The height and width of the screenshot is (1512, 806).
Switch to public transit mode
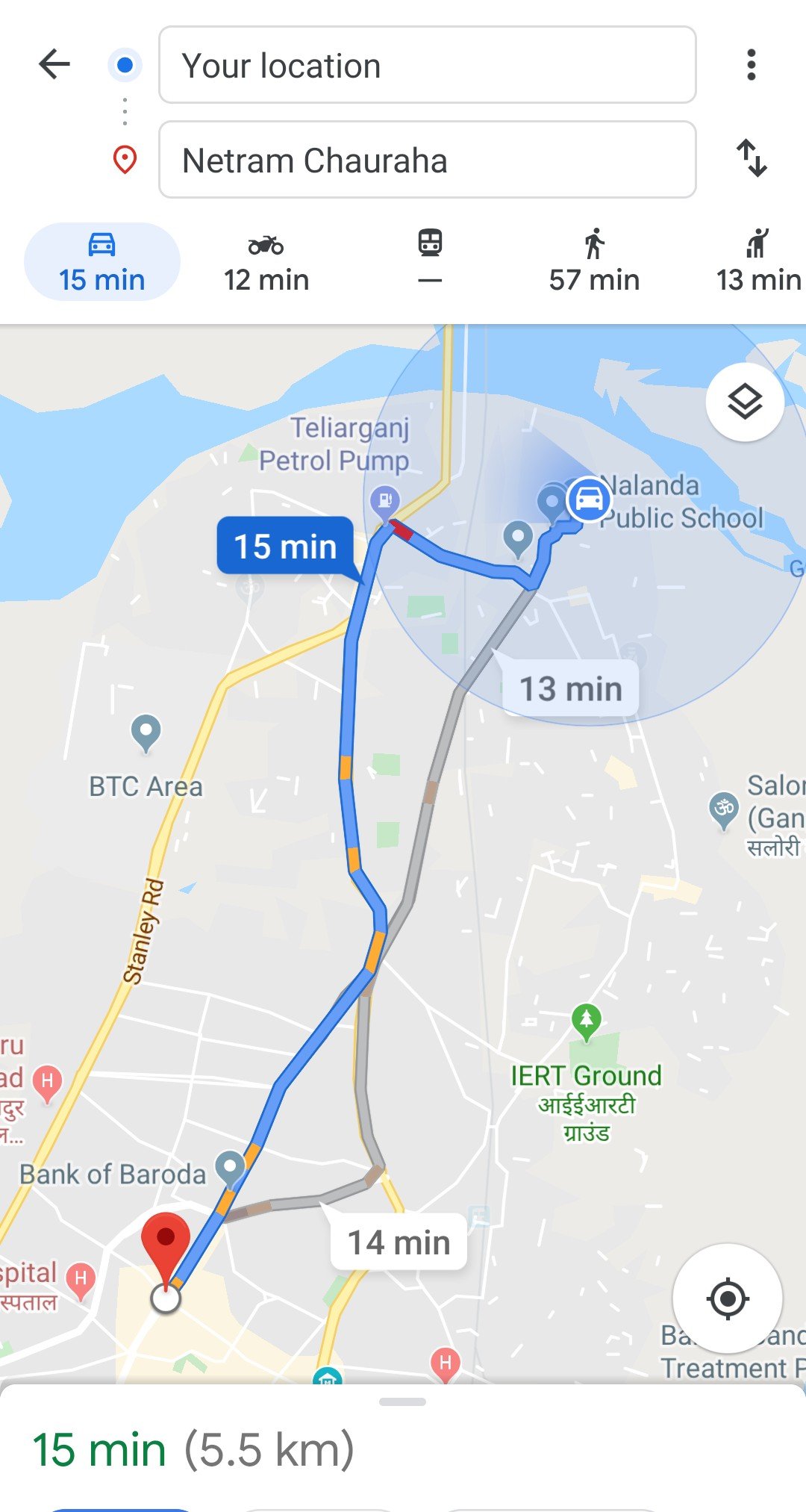[x=430, y=260]
